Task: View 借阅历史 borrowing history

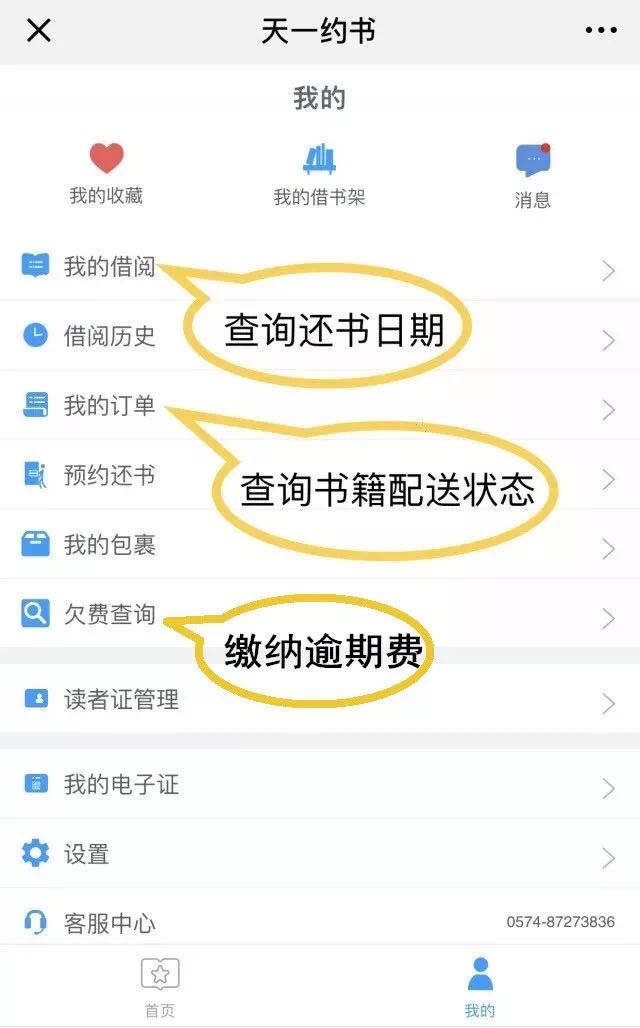Action: tap(109, 336)
